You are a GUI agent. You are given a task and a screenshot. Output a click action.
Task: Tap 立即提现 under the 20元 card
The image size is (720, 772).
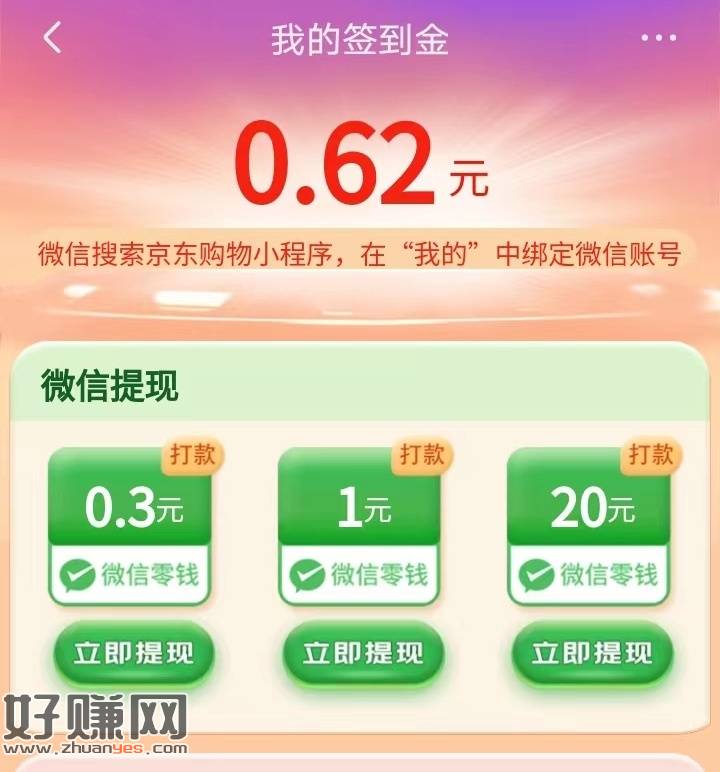coord(592,654)
